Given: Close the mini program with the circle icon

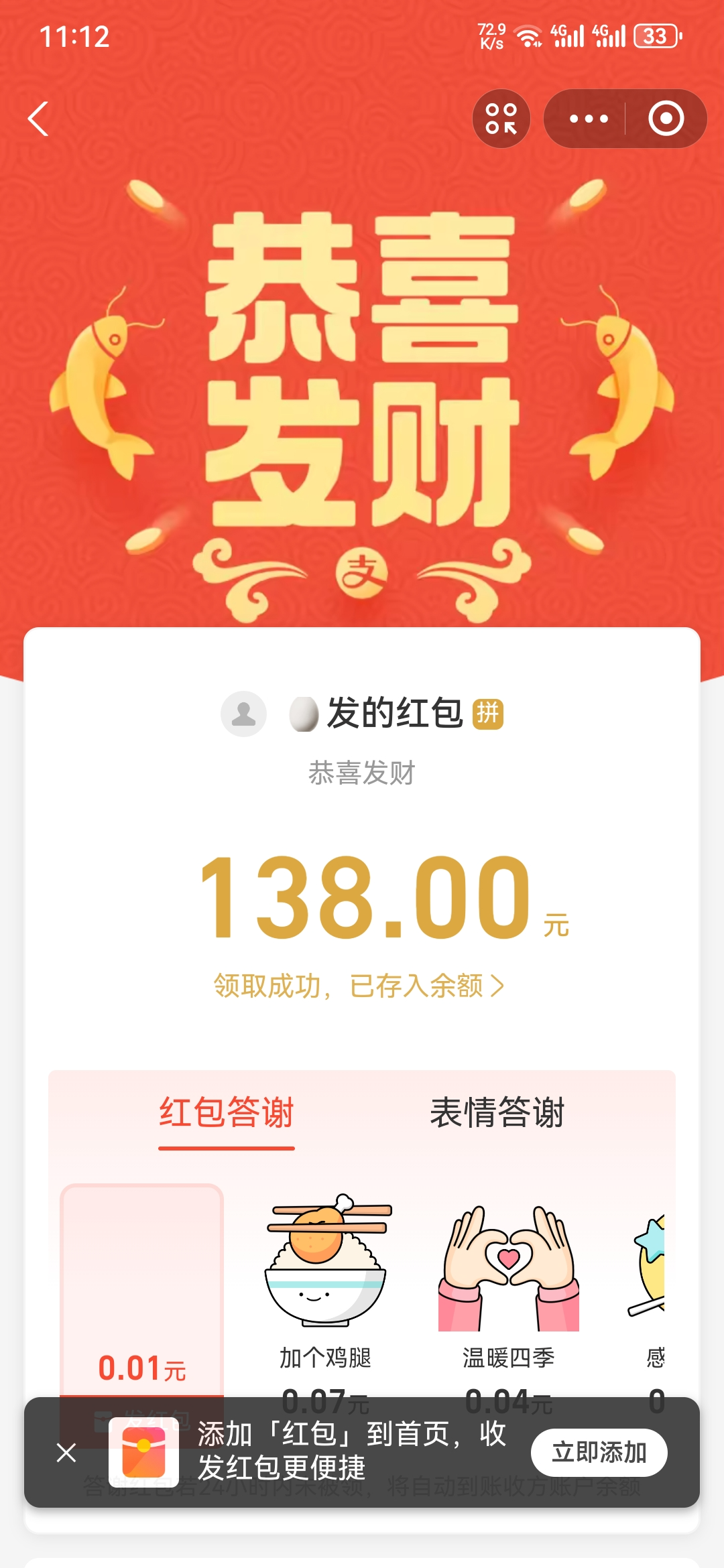Looking at the screenshot, I should coord(666,119).
